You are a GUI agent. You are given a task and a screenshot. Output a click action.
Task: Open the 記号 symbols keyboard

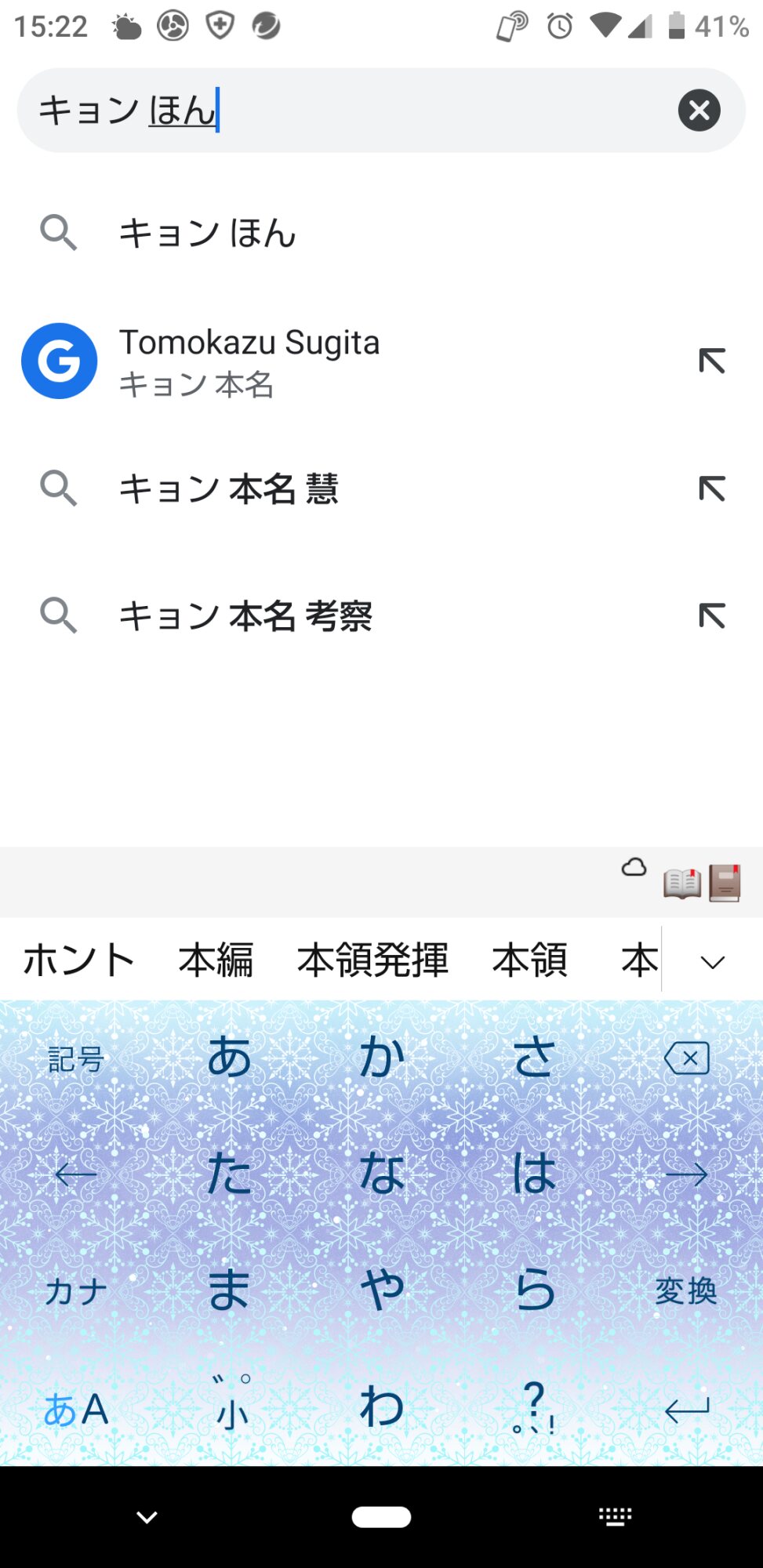(76, 1059)
